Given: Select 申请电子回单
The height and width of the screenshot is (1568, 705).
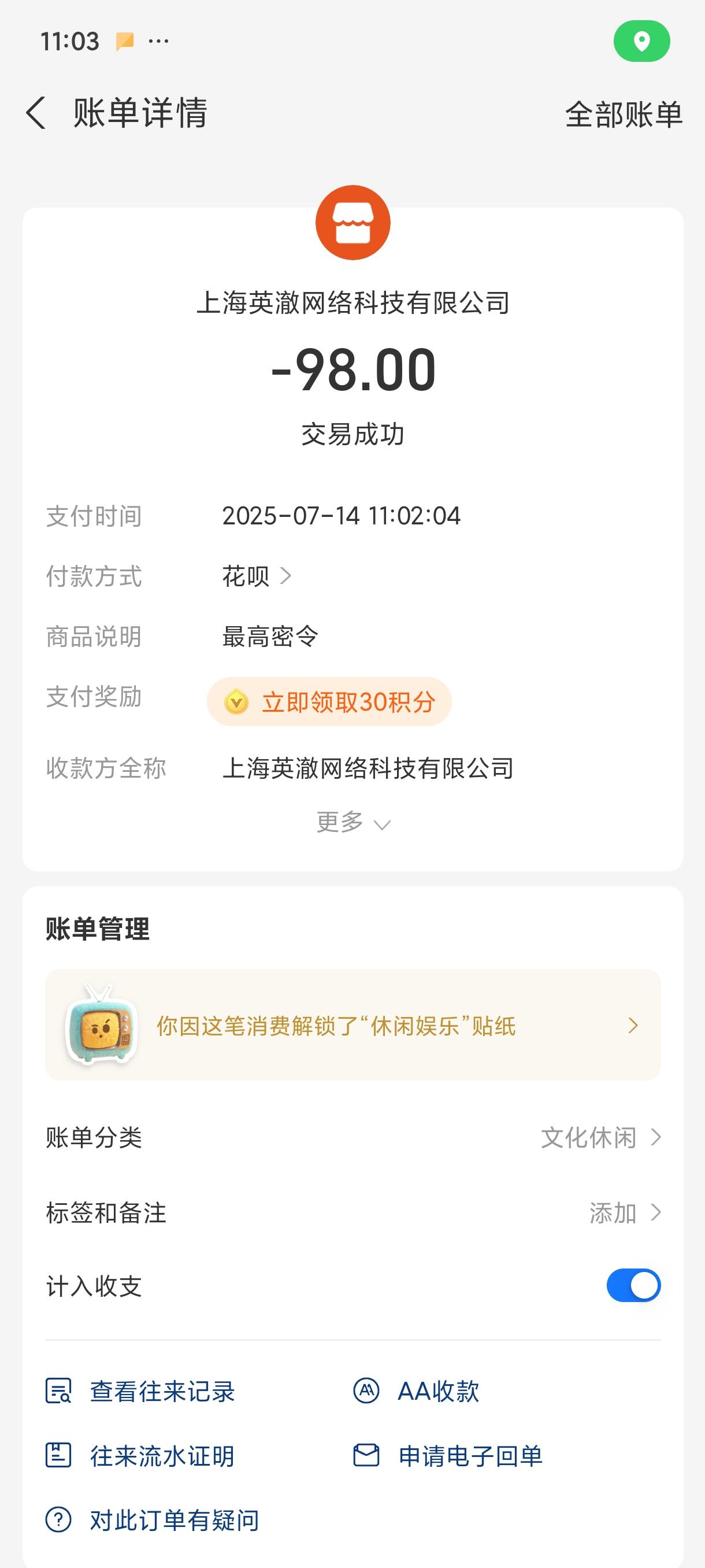Looking at the screenshot, I should 448,1456.
